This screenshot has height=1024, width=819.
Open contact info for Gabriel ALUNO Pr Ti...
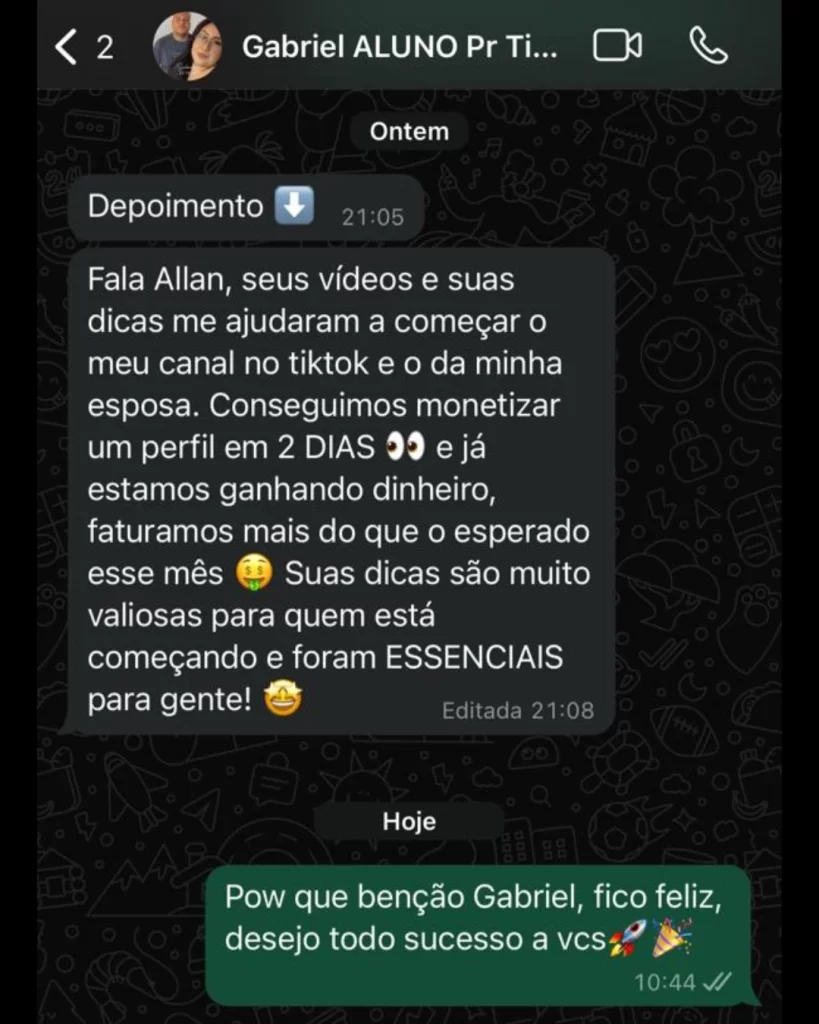click(399, 47)
